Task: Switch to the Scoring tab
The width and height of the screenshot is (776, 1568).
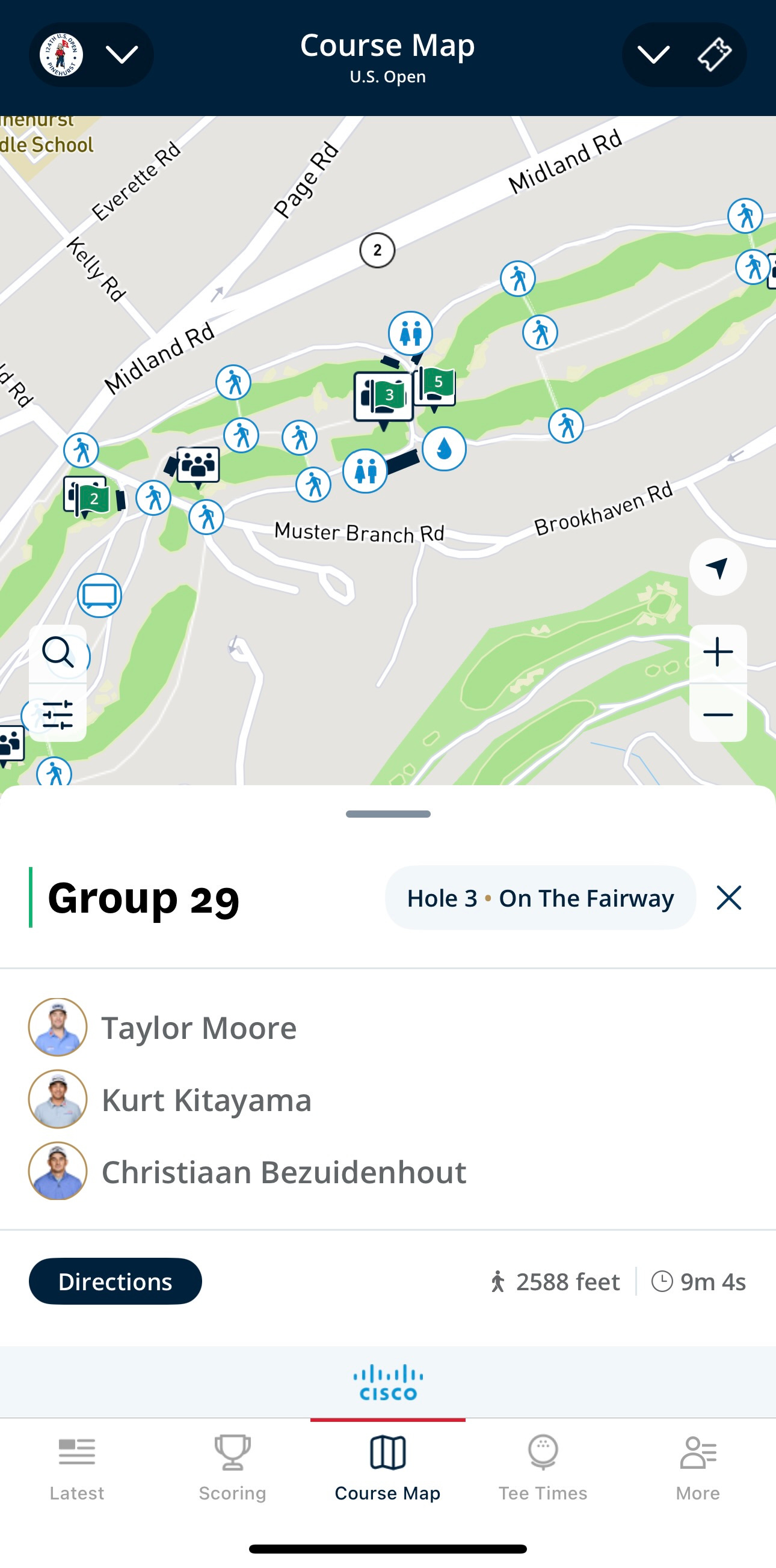Action: coord(232,1467)
